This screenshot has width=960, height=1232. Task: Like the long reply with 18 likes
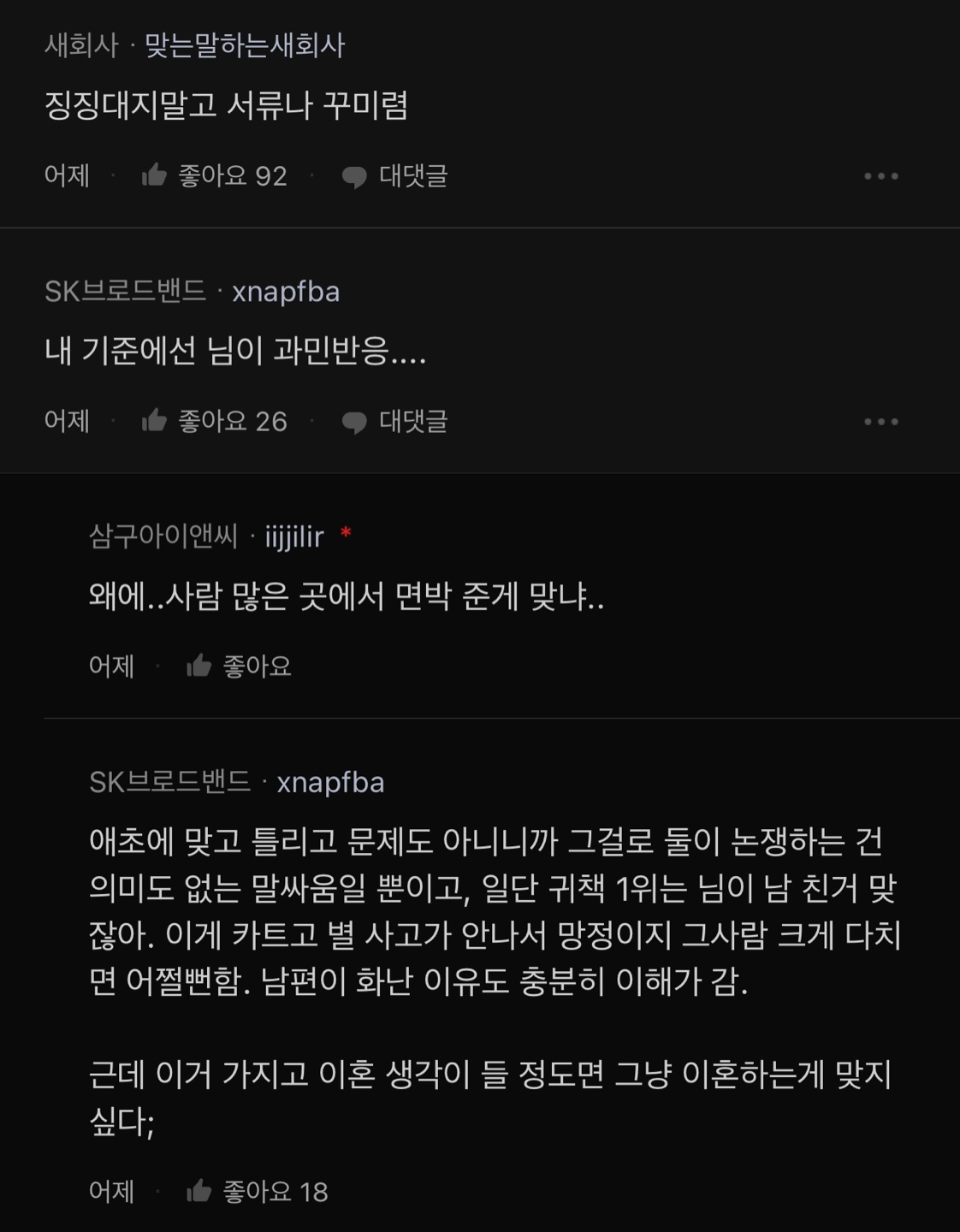[199, 1191]
